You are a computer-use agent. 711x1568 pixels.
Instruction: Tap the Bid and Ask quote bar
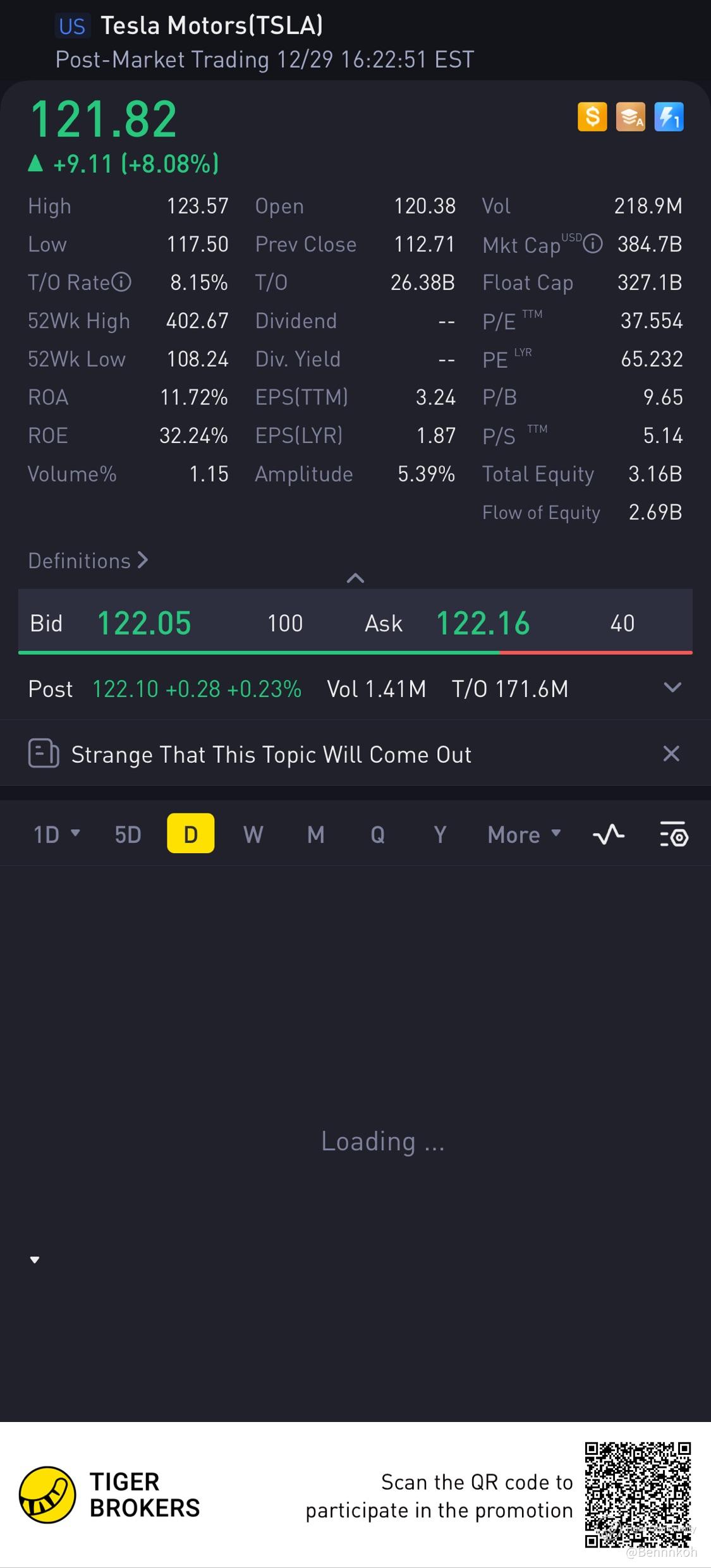pos(355,623)
